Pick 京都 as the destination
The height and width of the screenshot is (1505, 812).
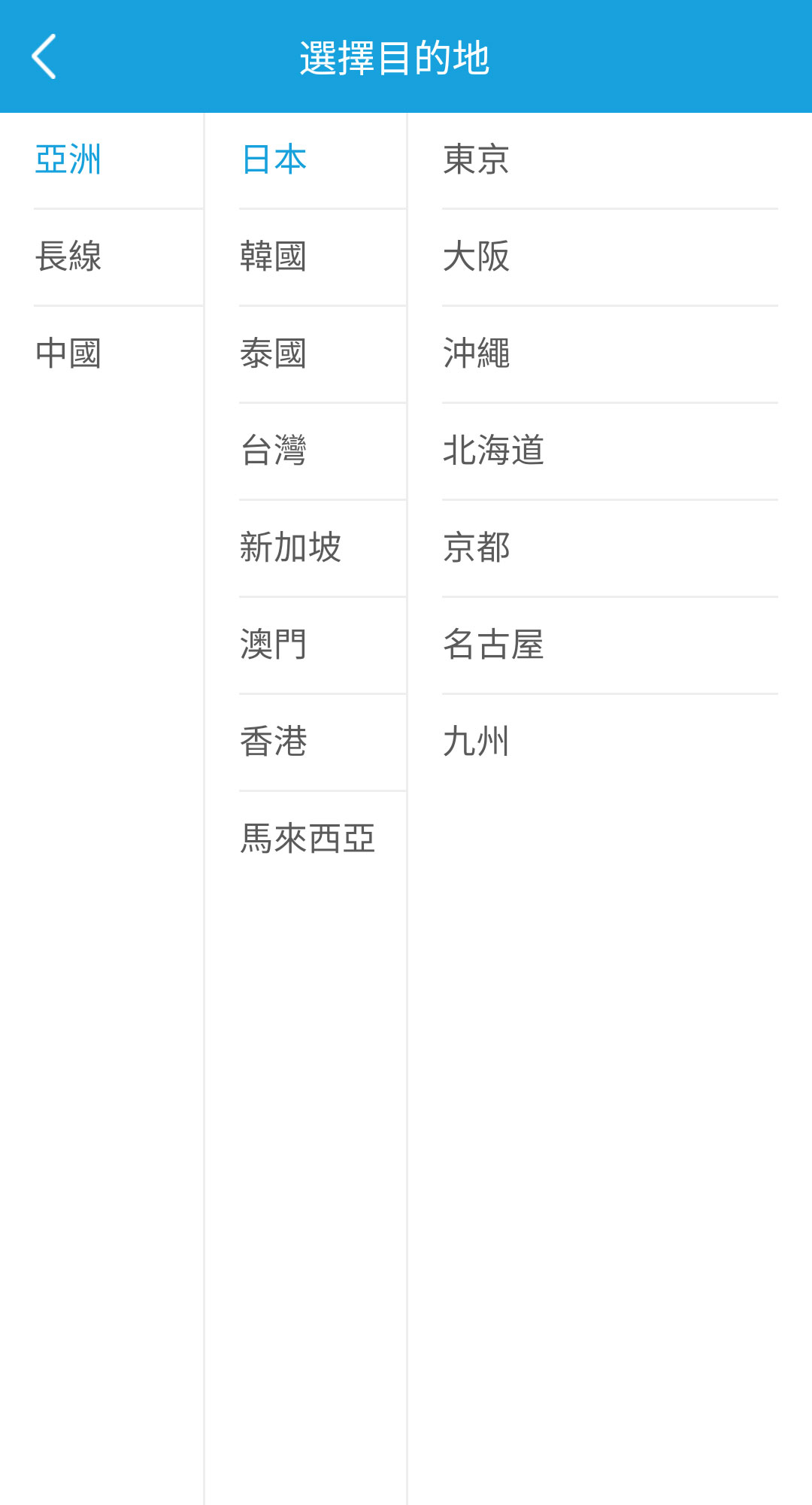(x=477, y=548)
